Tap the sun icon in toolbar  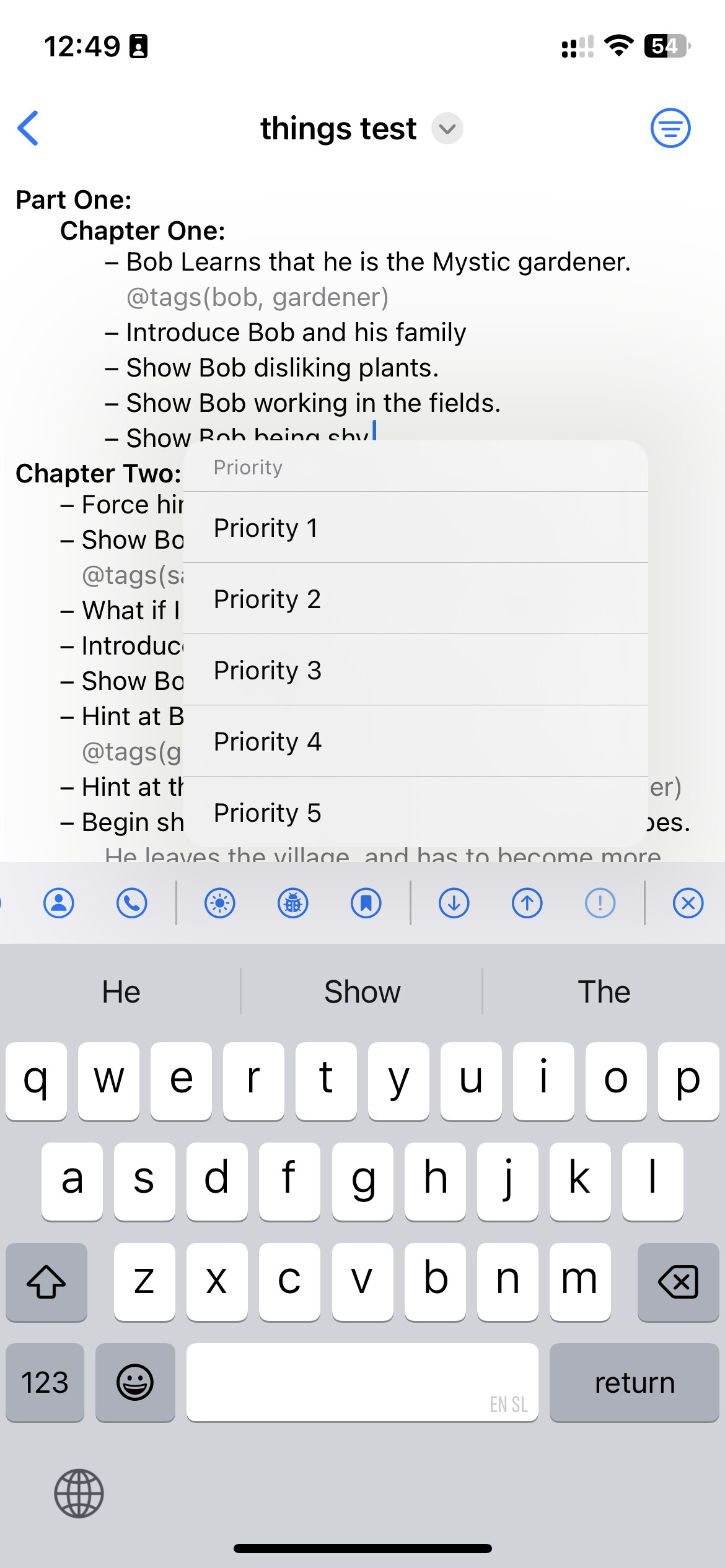[220, 903]
